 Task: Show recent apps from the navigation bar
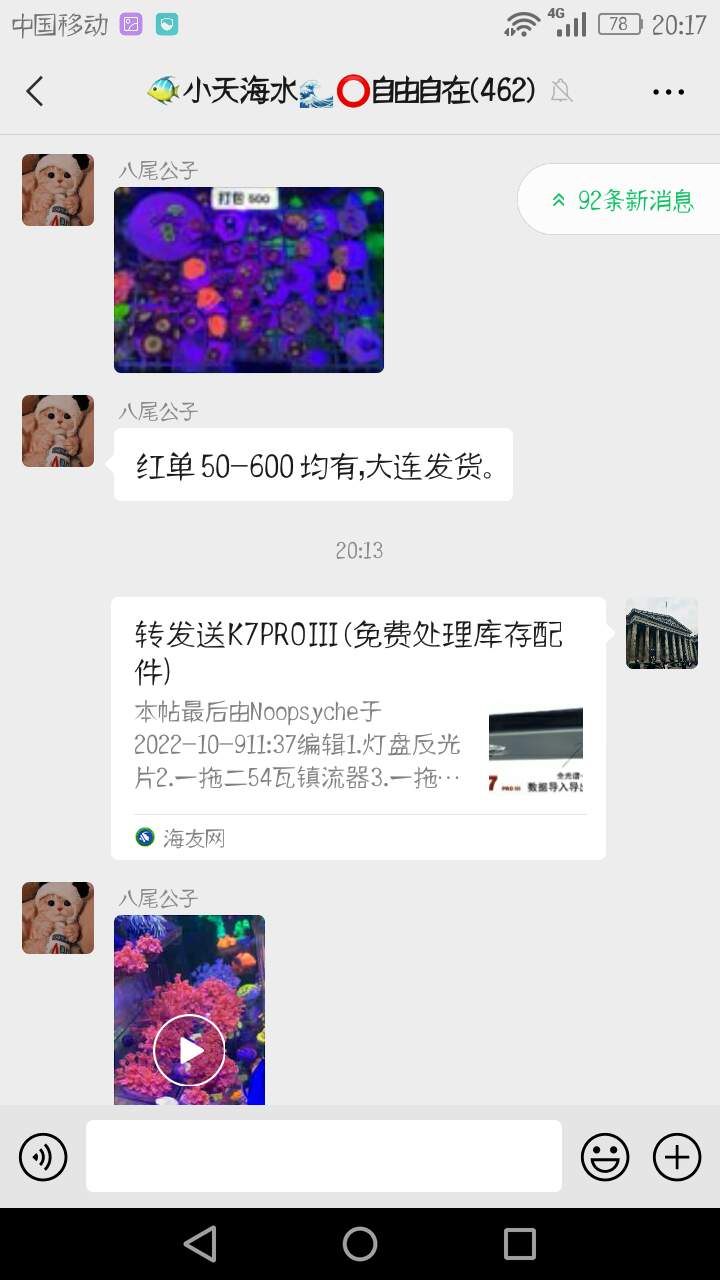pyautogui.click(x=520, y=1244)
